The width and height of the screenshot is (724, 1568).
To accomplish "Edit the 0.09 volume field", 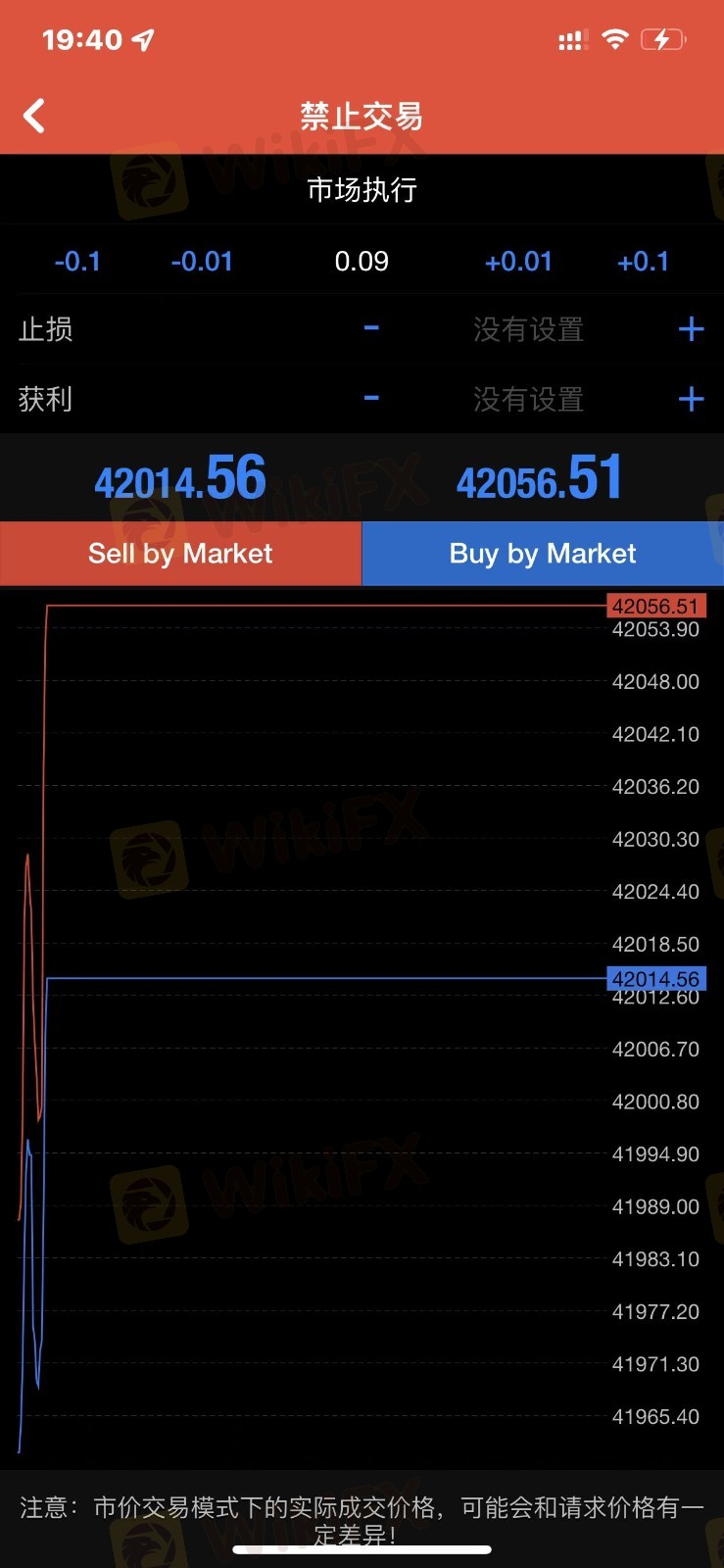I will tap(362, 262).
